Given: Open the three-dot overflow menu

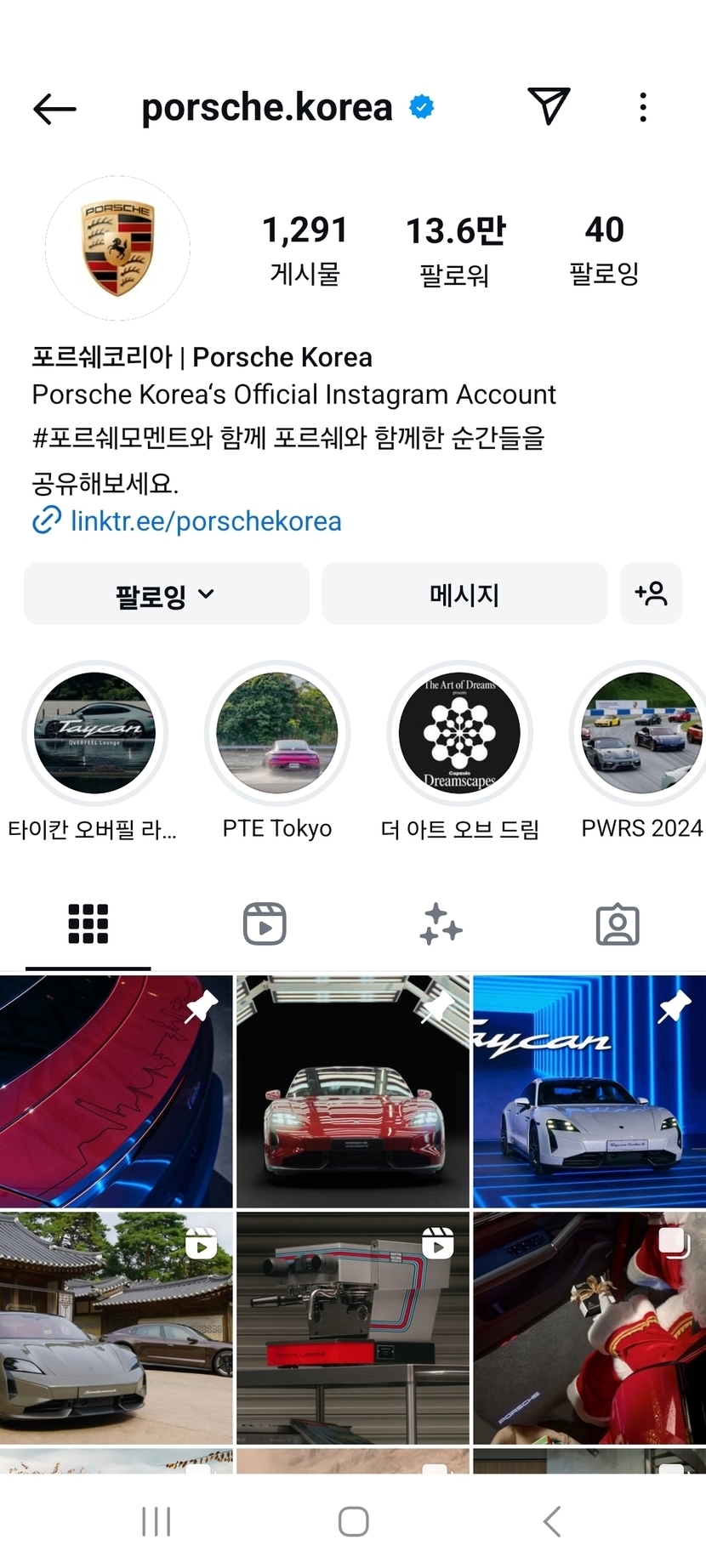Looking at the screenshot, I should pos(643,108).
